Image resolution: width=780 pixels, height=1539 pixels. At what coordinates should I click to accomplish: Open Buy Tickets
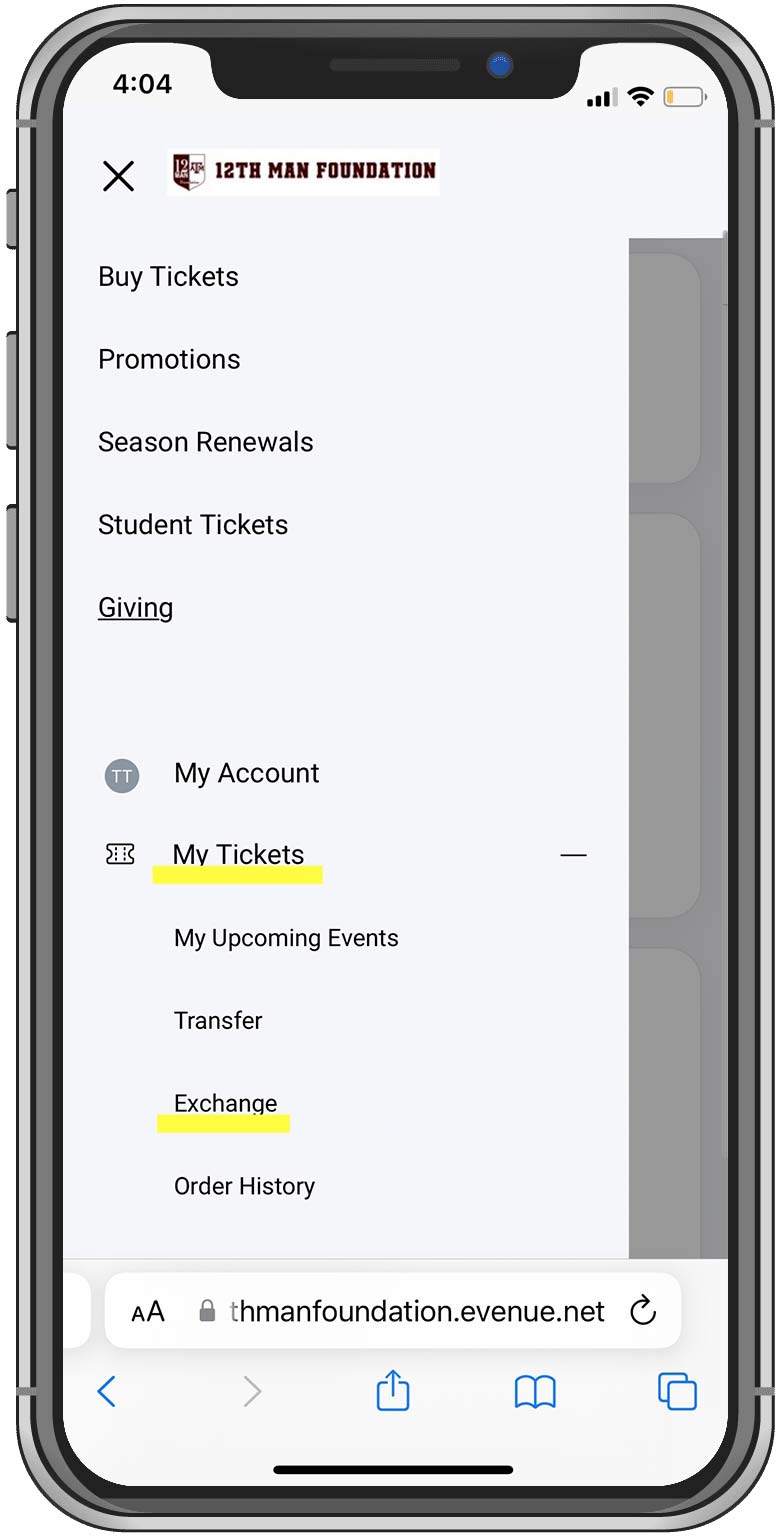pyautogui.click(x=168, y=277)
